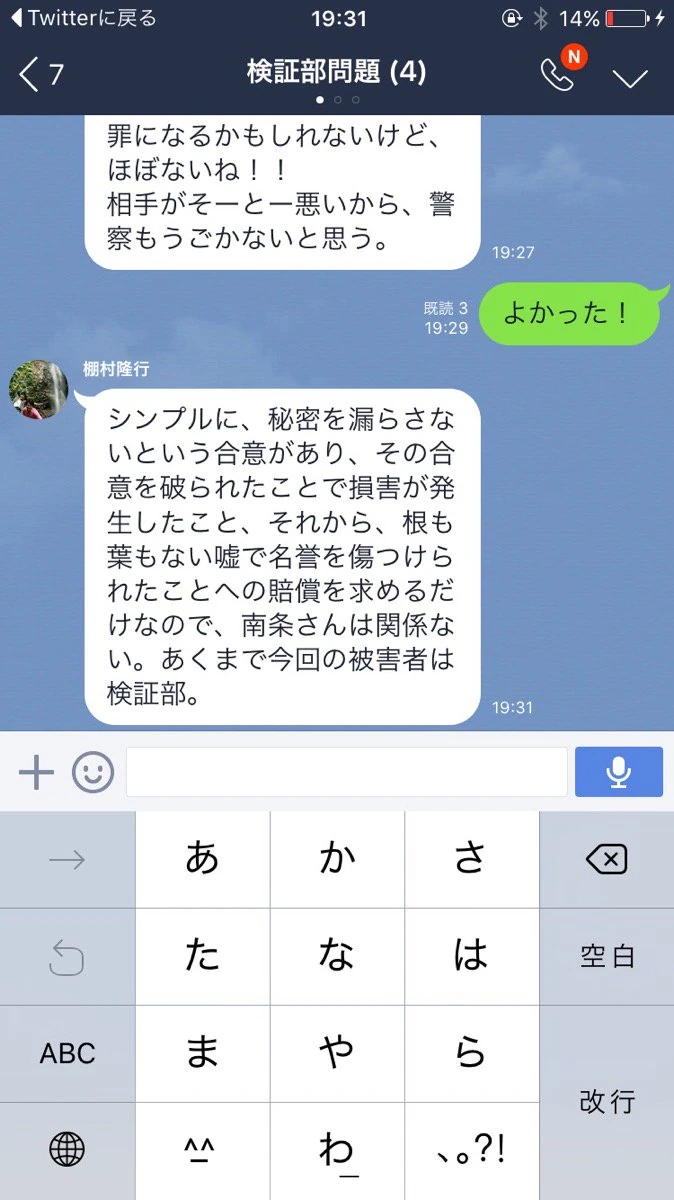
Task: Add a line break with 改行
Action: (x=606, y=1102)
